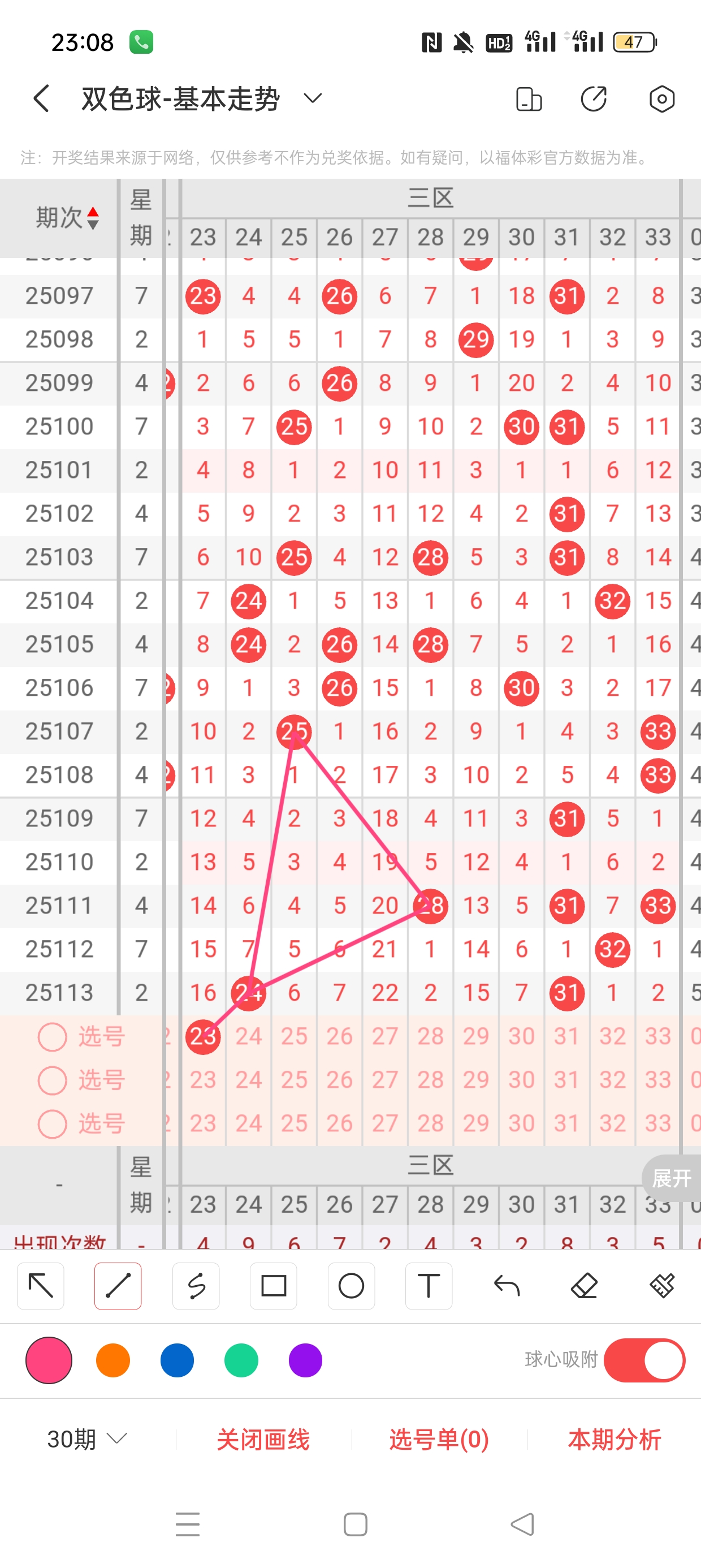Tap 关闭画线 to close drawing mode
Screen dimensions: 701x1568
(263, 1439)
